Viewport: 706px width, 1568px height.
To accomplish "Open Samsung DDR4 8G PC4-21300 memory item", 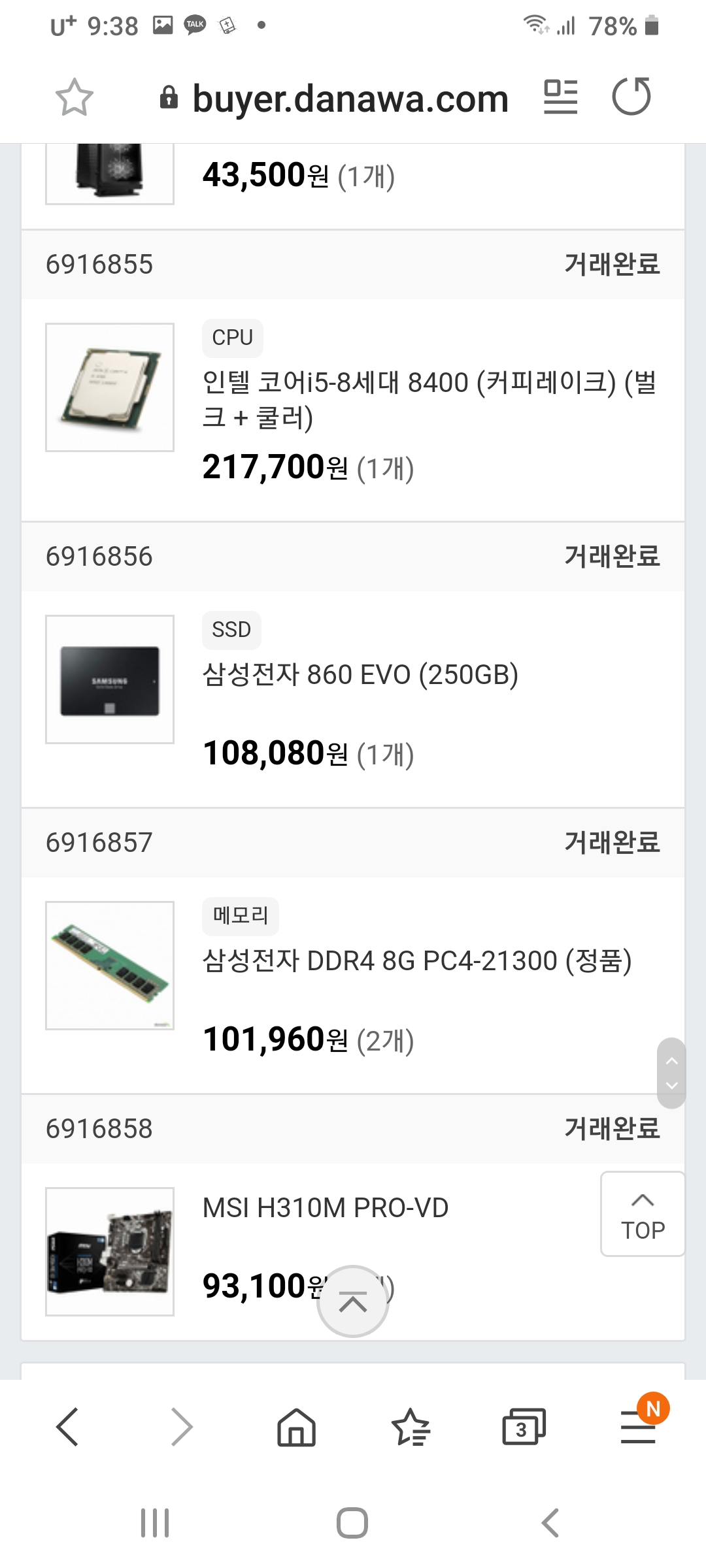I will click(417, 961).
